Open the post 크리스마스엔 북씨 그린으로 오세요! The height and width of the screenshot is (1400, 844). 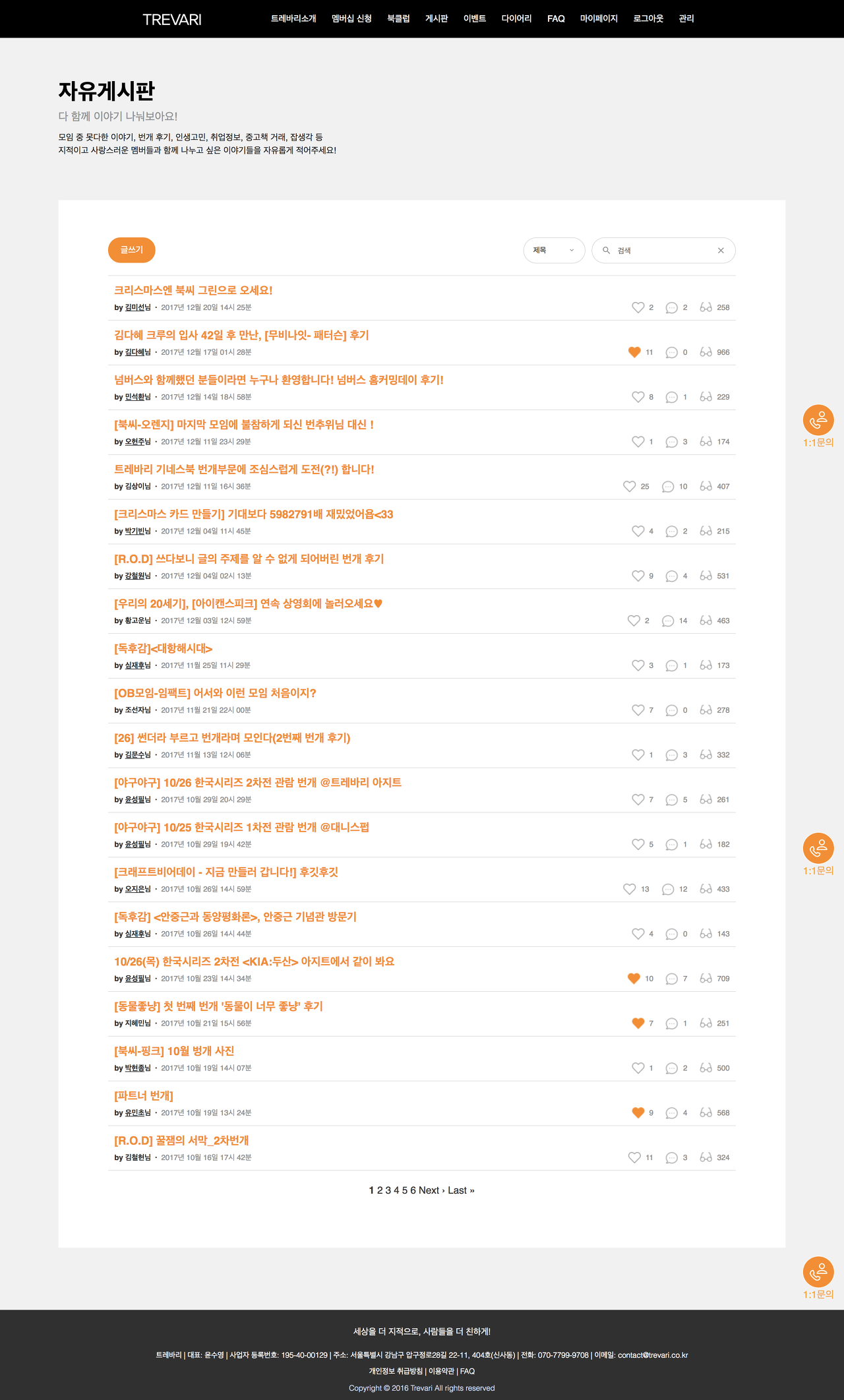point(193,290)
